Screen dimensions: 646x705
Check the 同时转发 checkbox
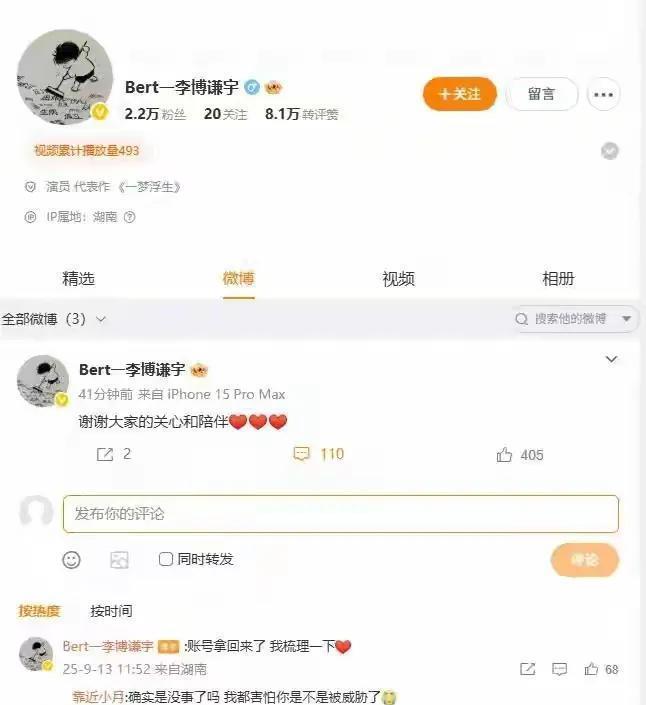point(166,559)
